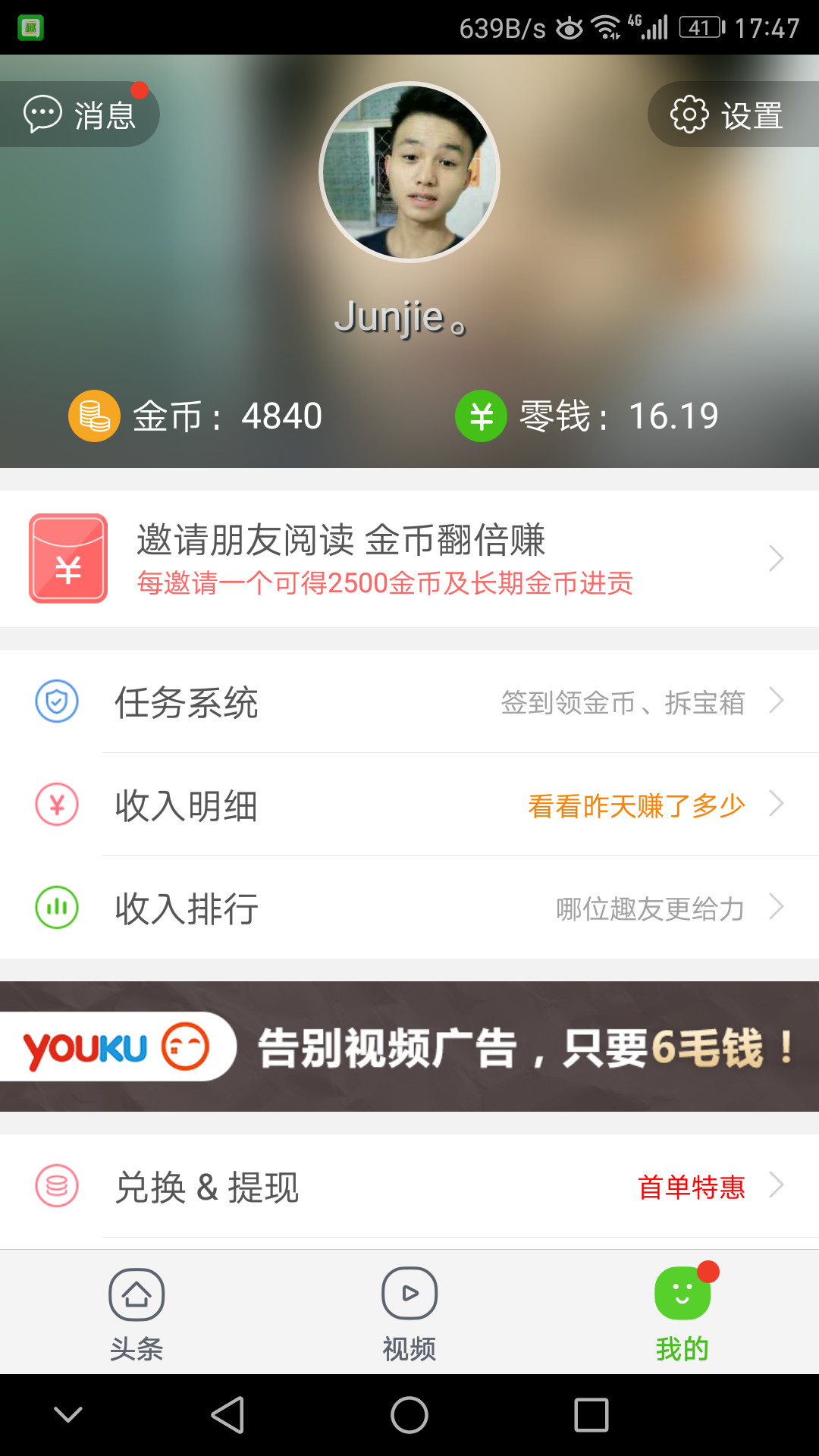Open 收入排行 income ranking
This screenshot has height=1456, width=819.
pyautogui.click(x=409, y=908)
